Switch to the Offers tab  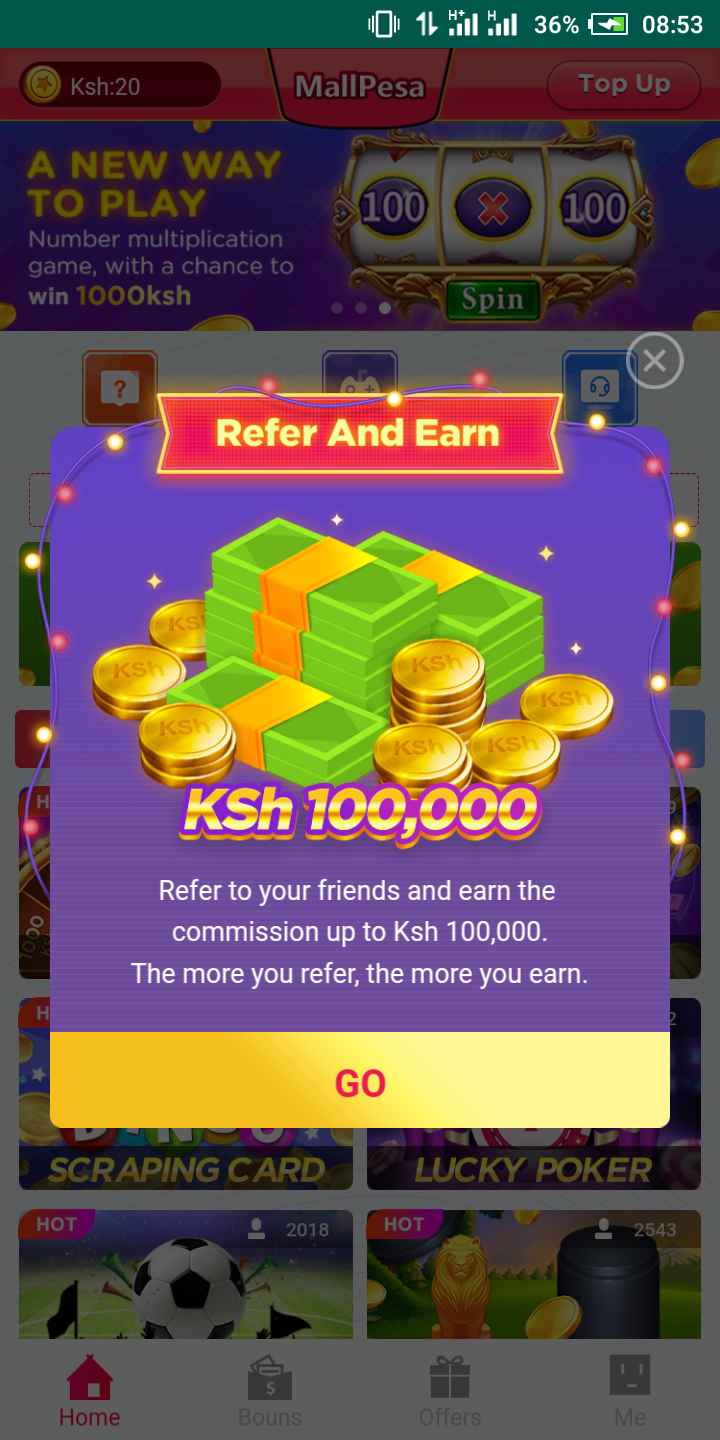pyautogui.click(x=450, y=1390)
